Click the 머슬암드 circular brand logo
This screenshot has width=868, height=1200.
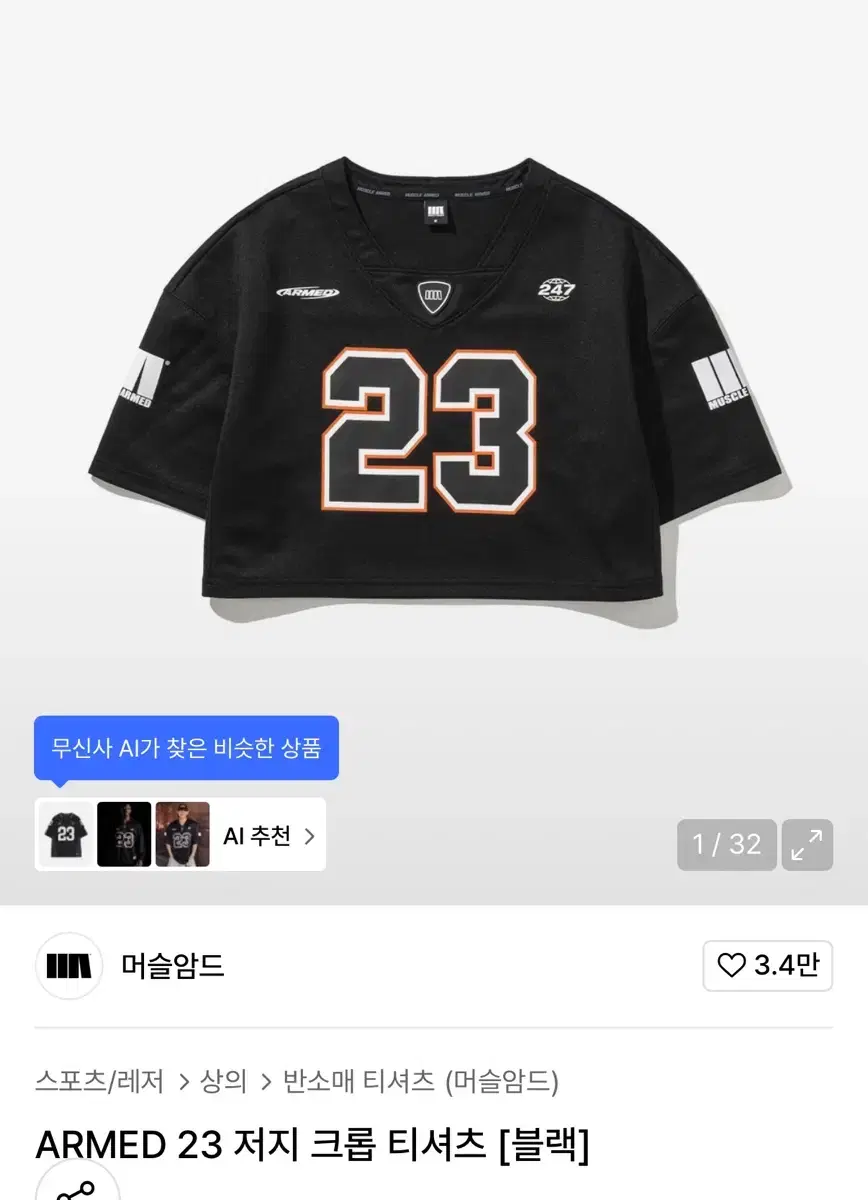(66, 967)
